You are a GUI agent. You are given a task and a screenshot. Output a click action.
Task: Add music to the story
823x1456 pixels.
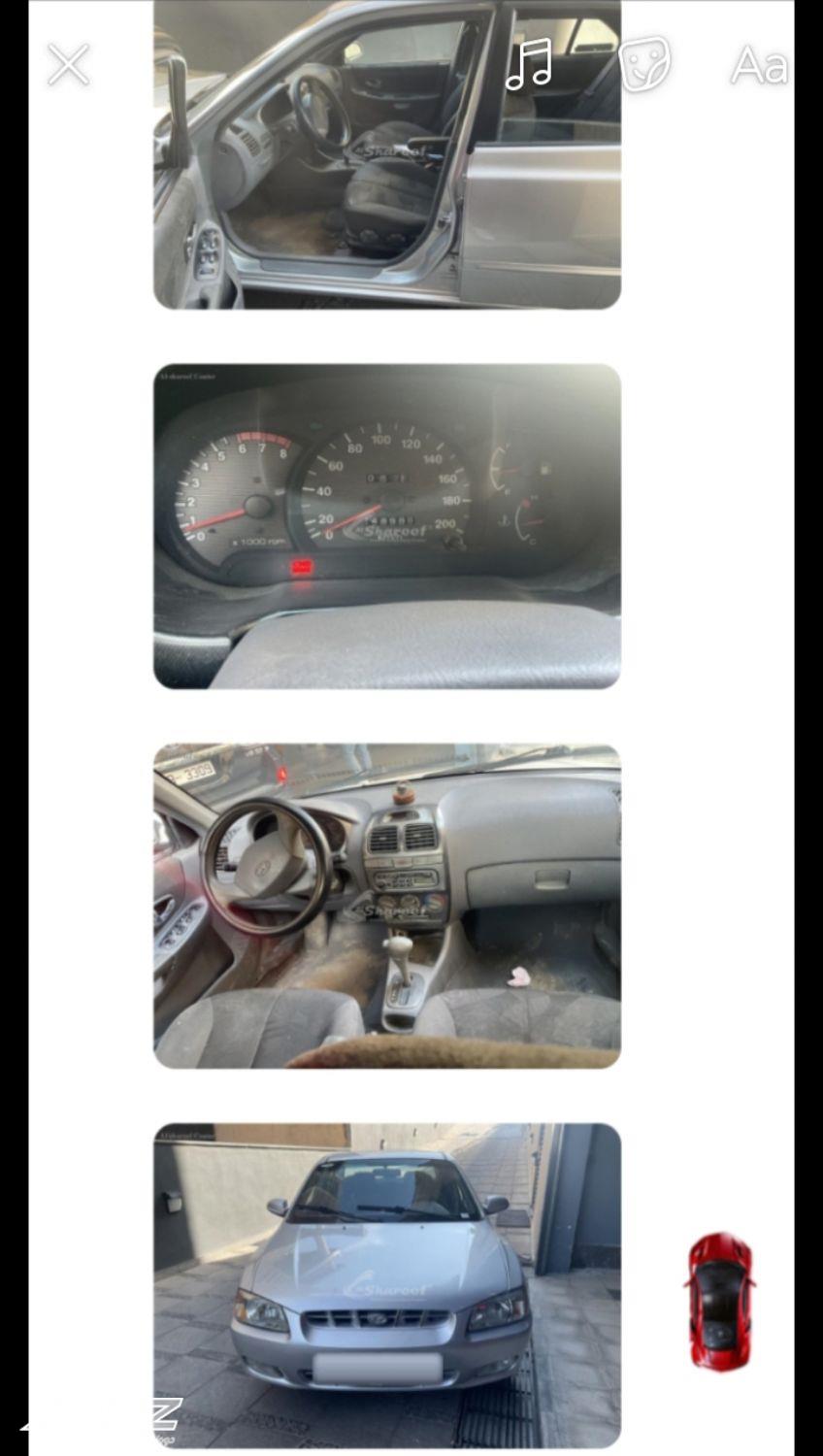tap(530, 65)
